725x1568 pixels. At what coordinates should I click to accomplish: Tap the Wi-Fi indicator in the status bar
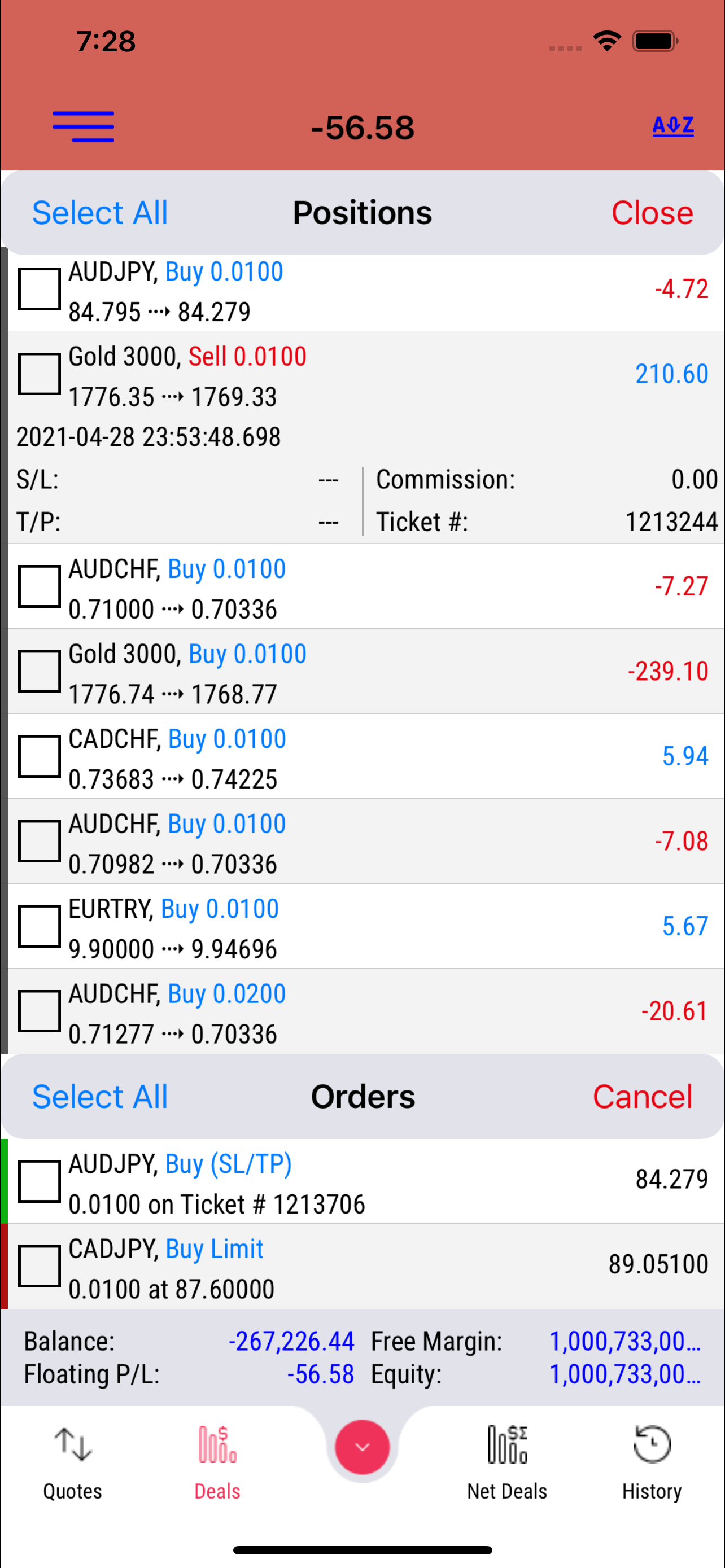606,40
